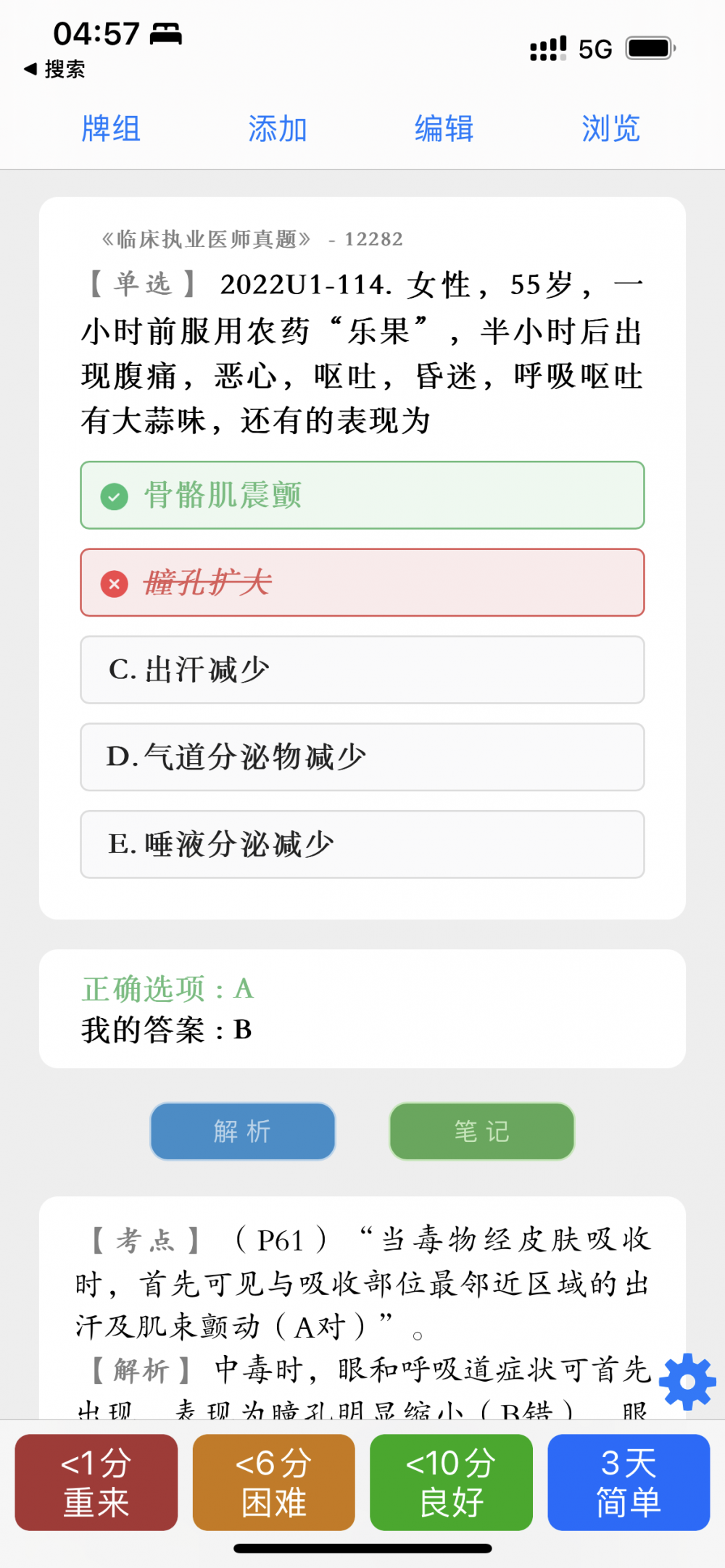Viewport: 725px width, 1568px height.
Task: Show the 解析 explanation
Action: pos(243,1131)
